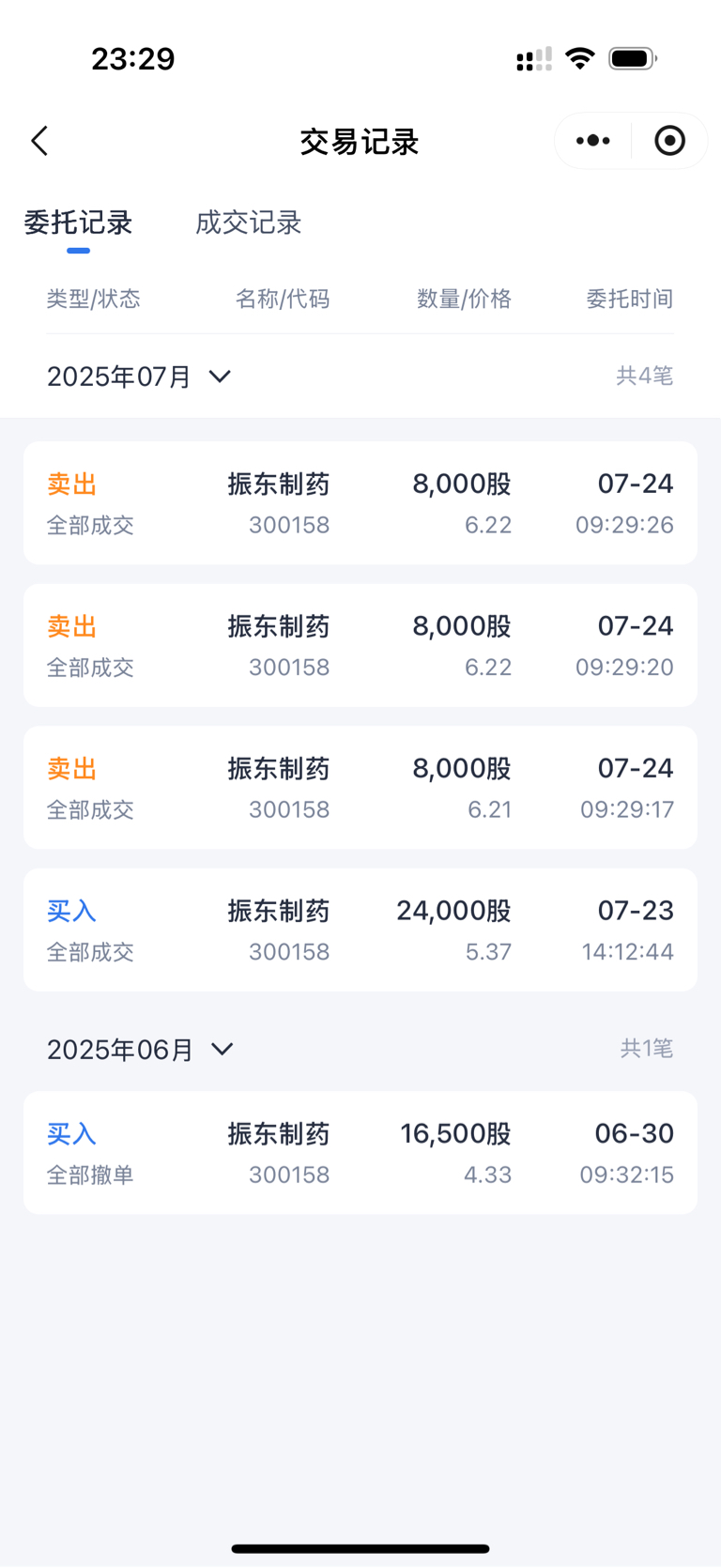The height and width of the screenshot is (1568, 721).
Task: Open the 买入 order of 24,000股
Action: click(x=360, y=930)
